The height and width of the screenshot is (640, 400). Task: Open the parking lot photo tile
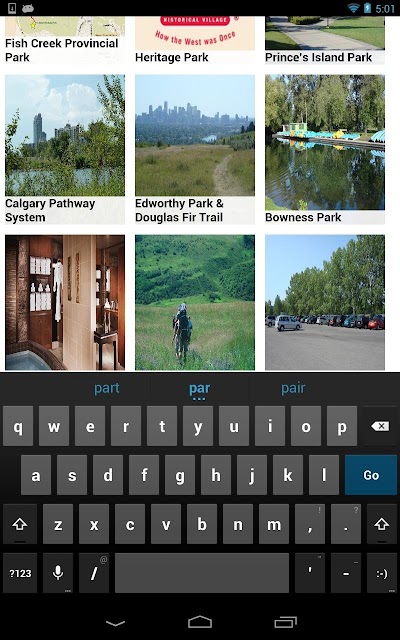pos(325,302)
